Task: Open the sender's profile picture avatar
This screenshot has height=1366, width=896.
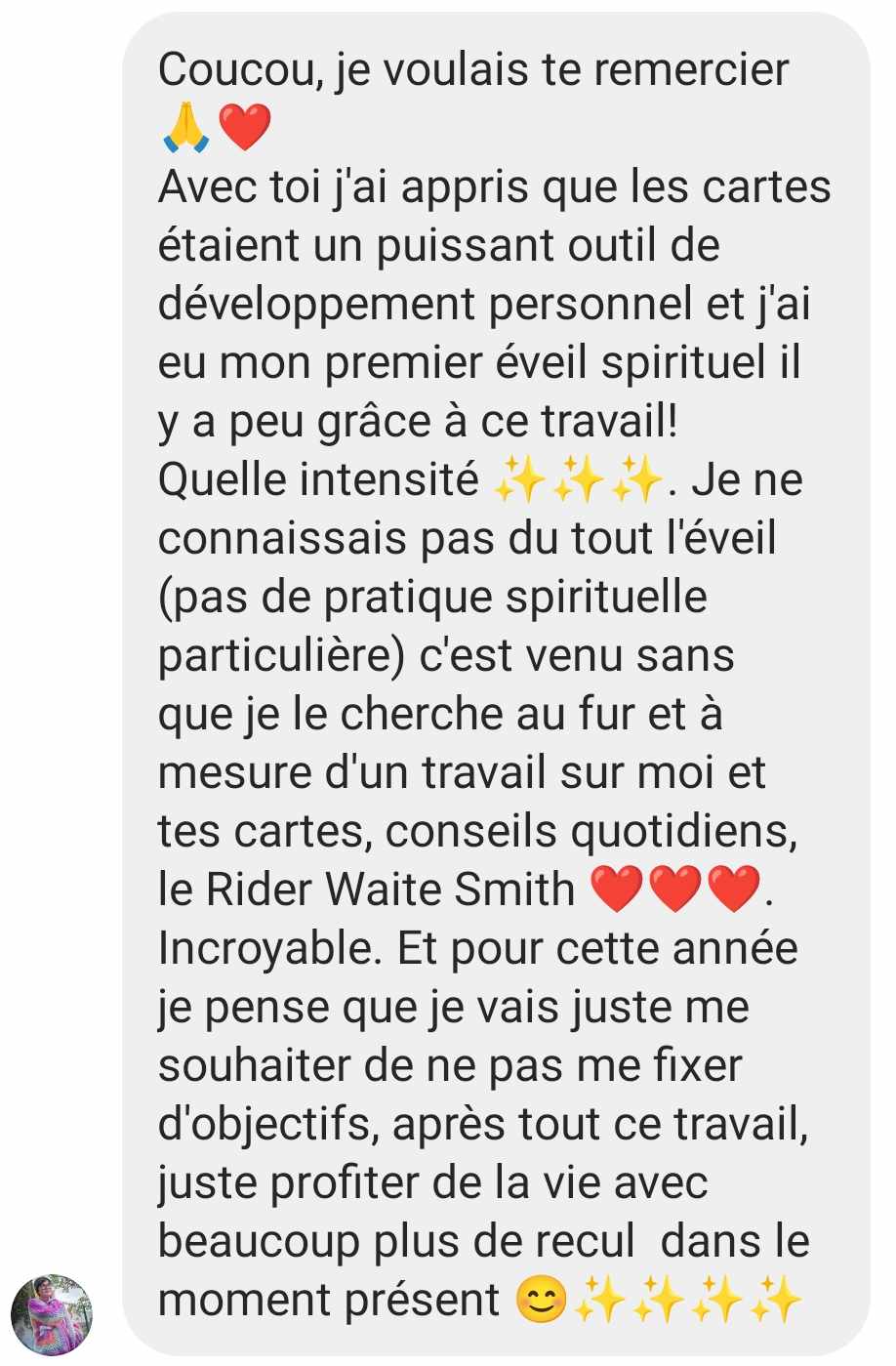Action: pos(52,1314)
